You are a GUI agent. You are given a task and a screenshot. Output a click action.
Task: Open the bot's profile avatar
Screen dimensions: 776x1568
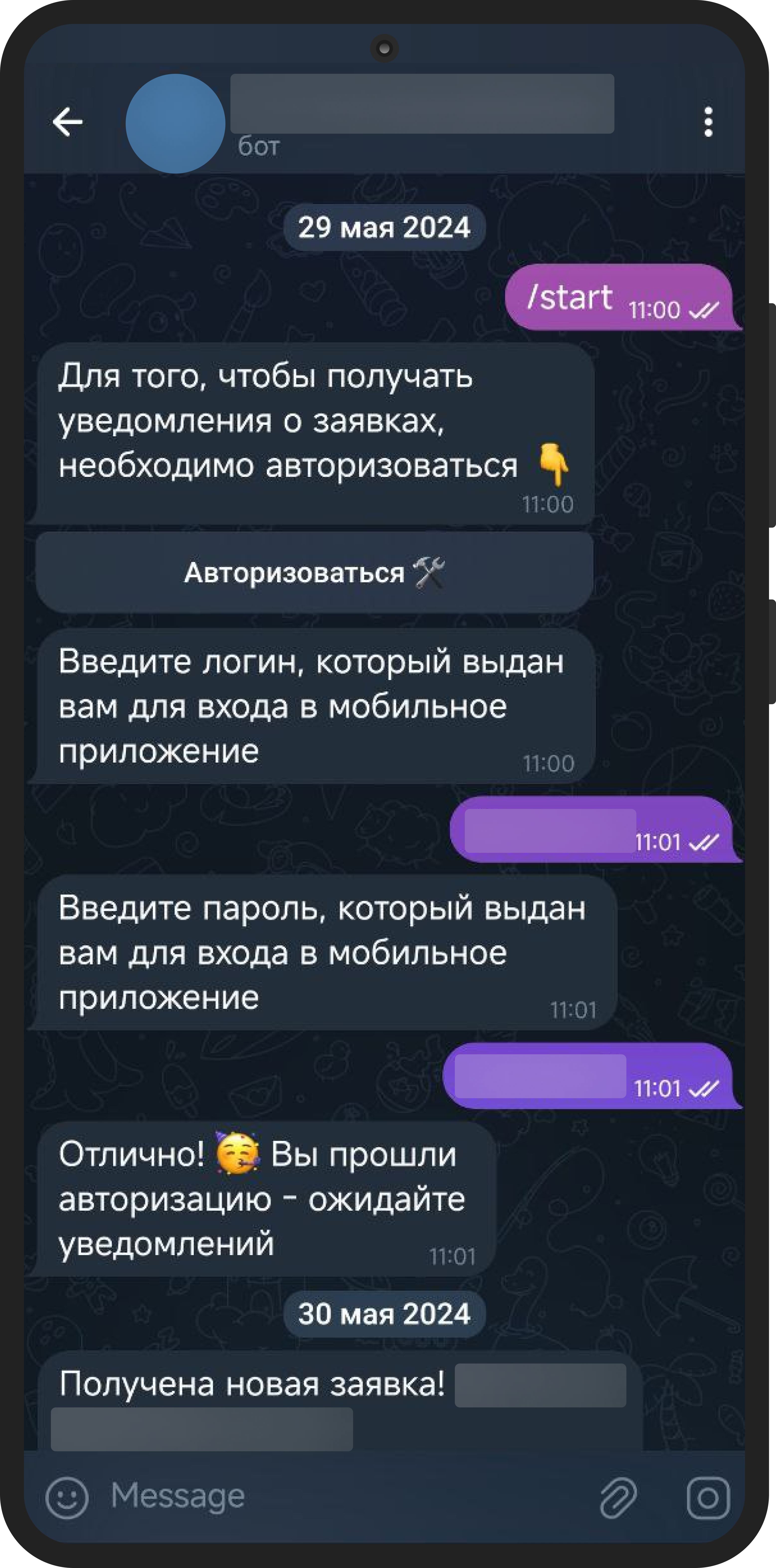click(x=175, y=124)
